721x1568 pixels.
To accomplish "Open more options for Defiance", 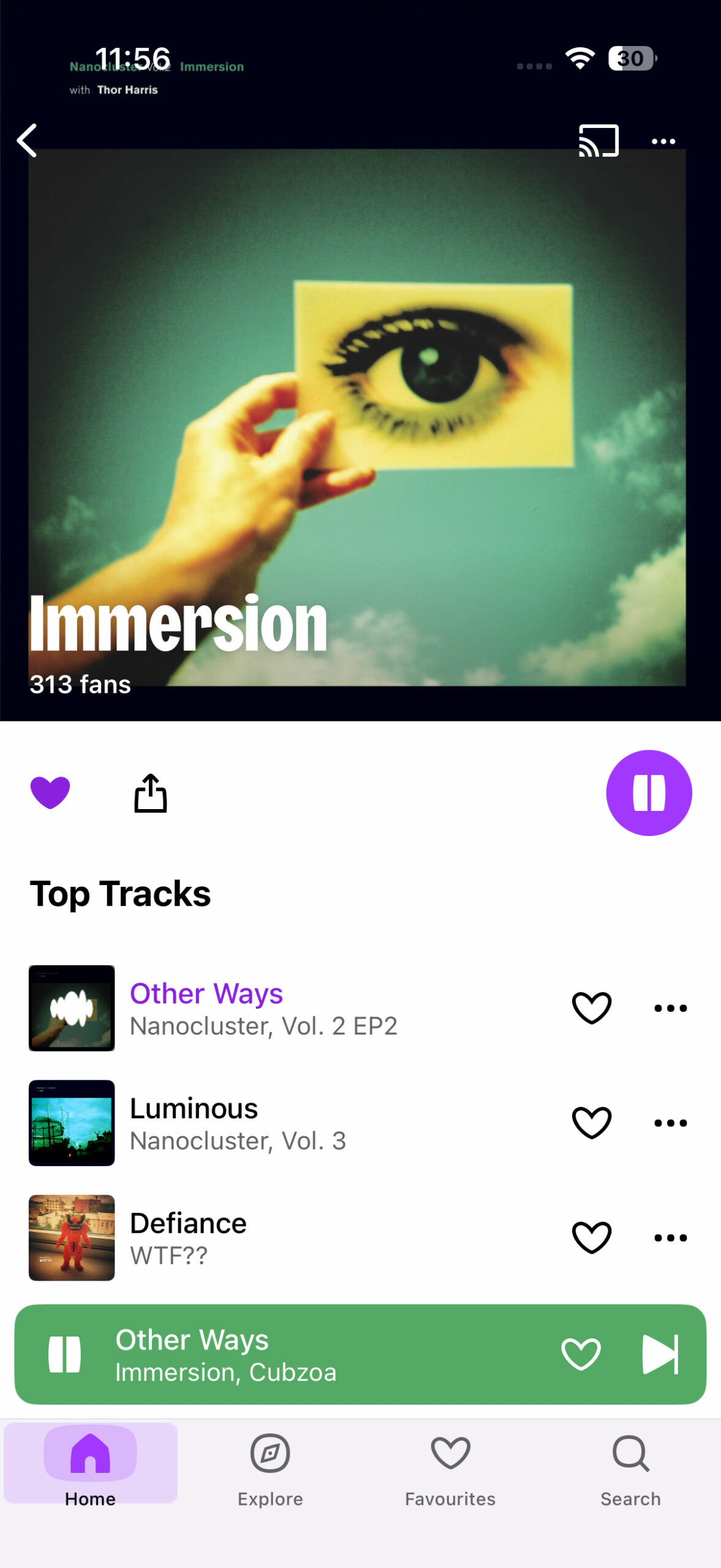I will click(670, 1238).
